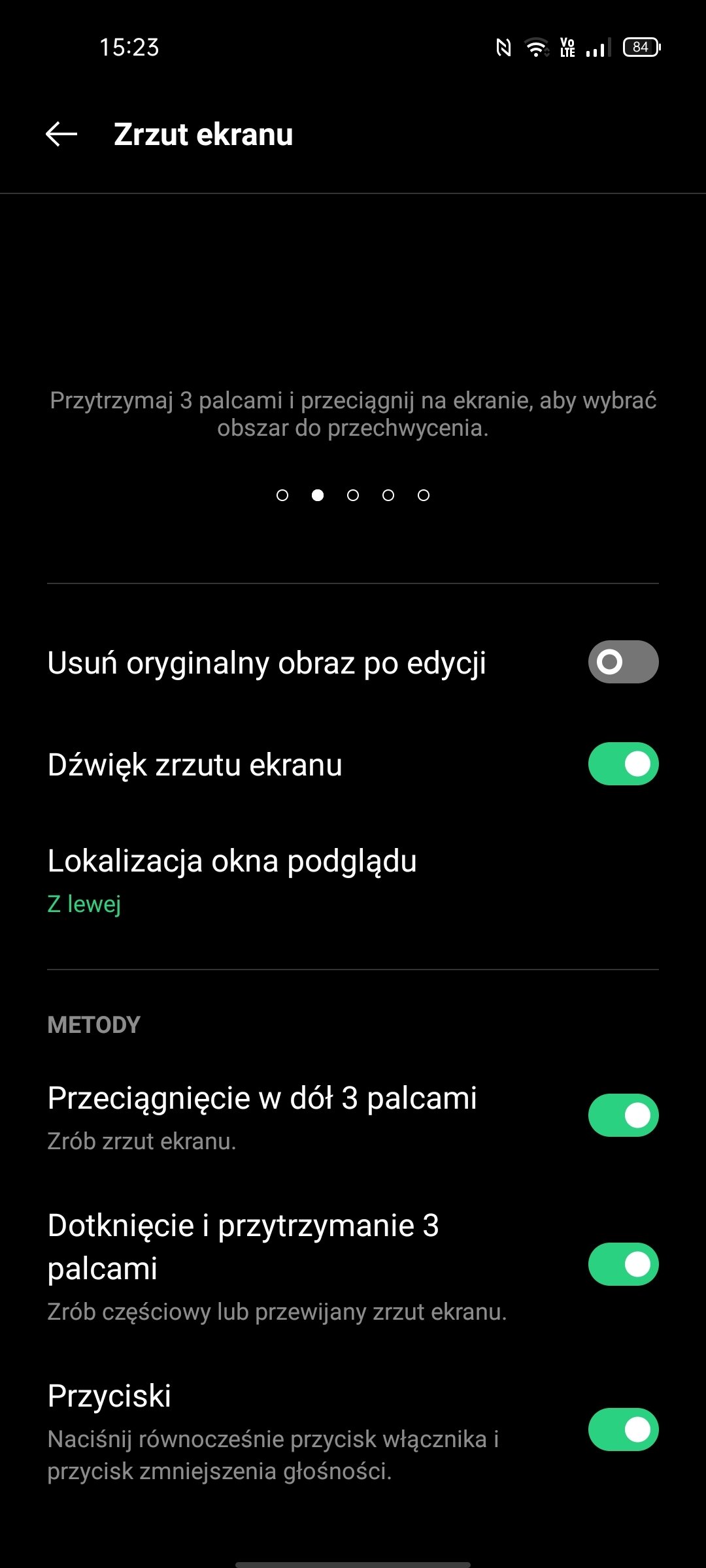Toggle Dotknięcie i przytrzymanie 3 palcami
The image size is (706, 1568).
point(622,1264)
